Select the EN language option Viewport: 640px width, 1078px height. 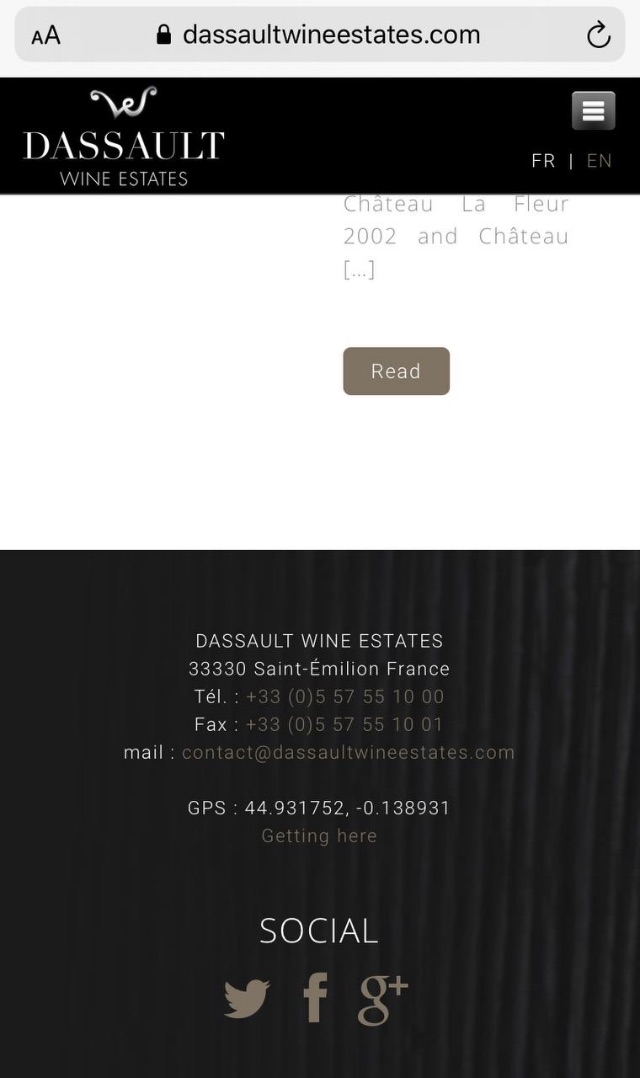click(x=599, y=161)
